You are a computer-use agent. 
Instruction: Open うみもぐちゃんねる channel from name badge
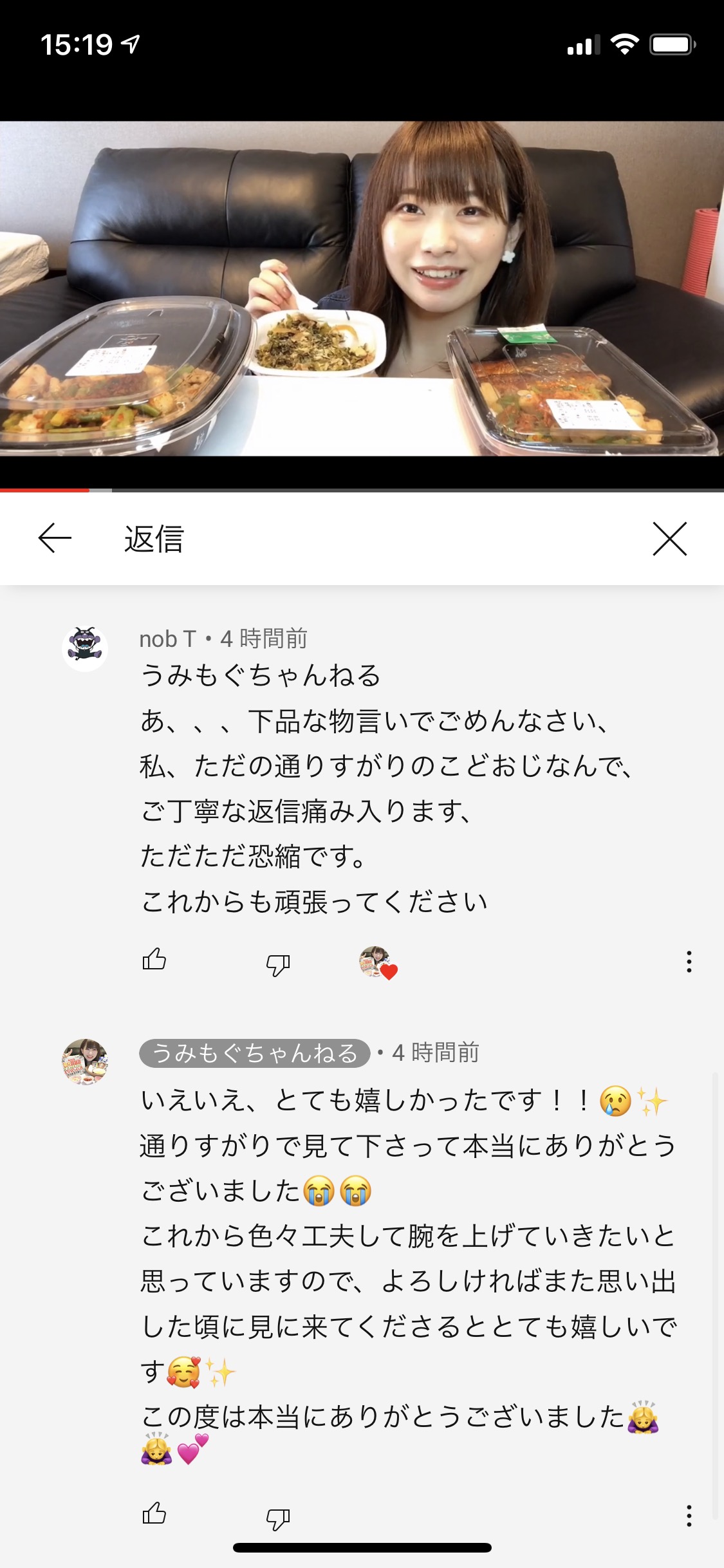[254, 1053]
